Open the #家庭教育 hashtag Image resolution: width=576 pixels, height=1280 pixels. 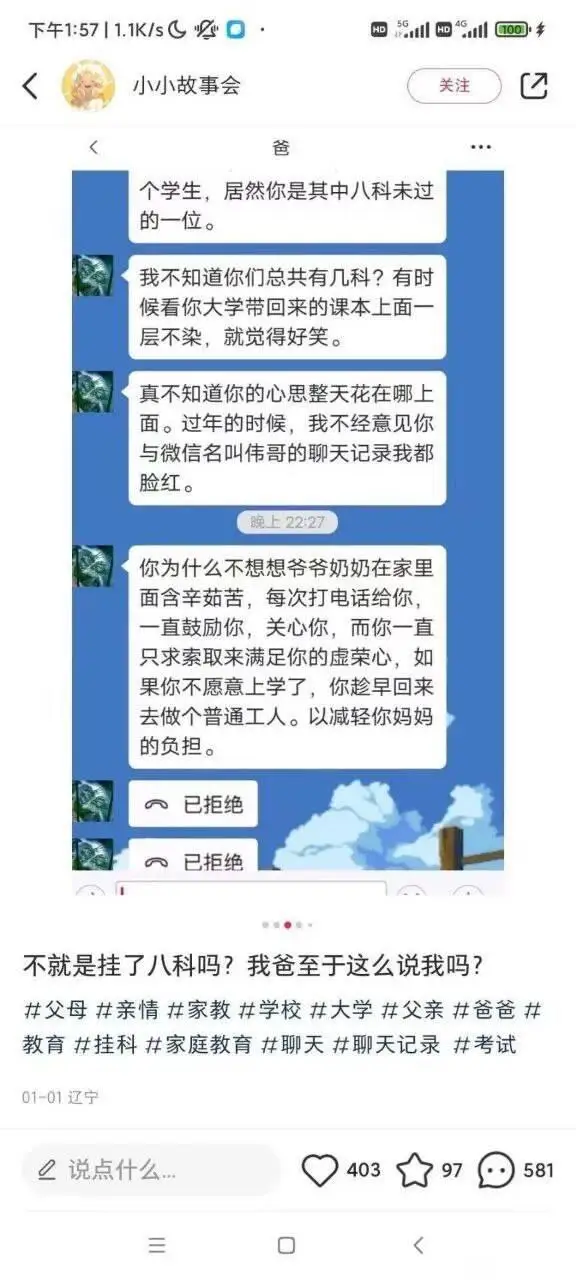(x=199, y=1045)
